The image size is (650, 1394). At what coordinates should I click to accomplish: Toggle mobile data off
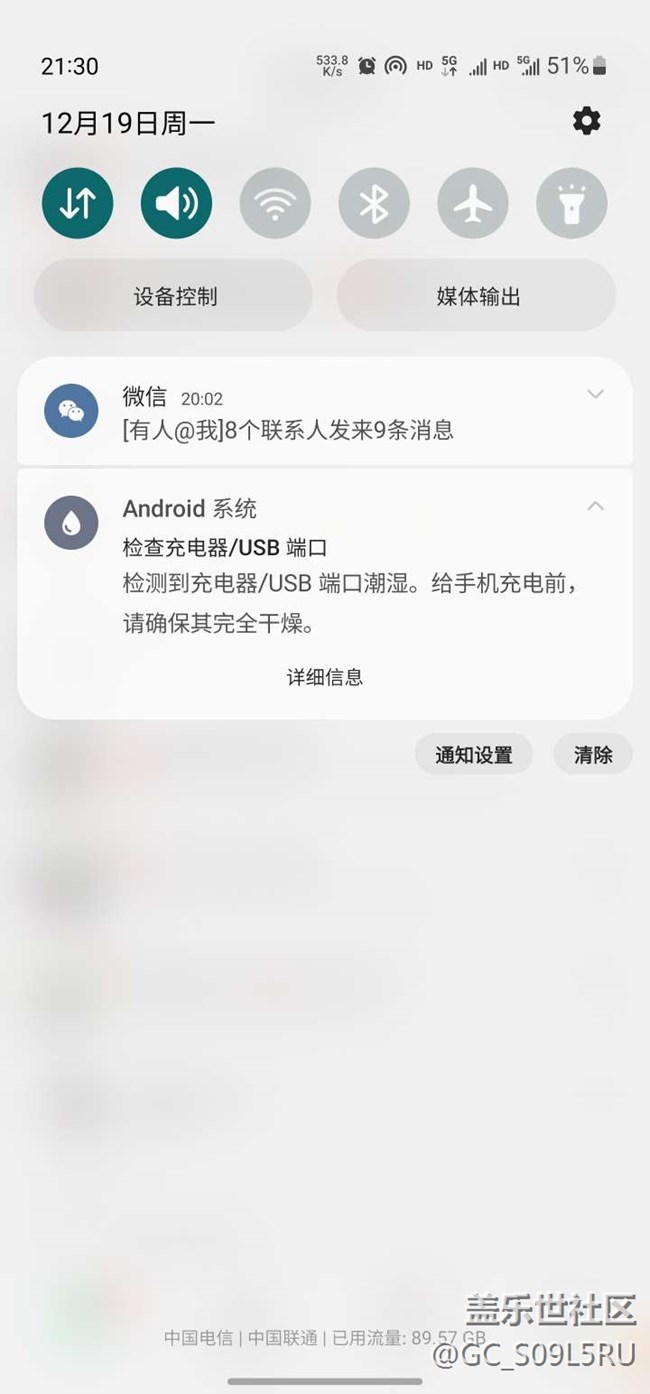77,203
